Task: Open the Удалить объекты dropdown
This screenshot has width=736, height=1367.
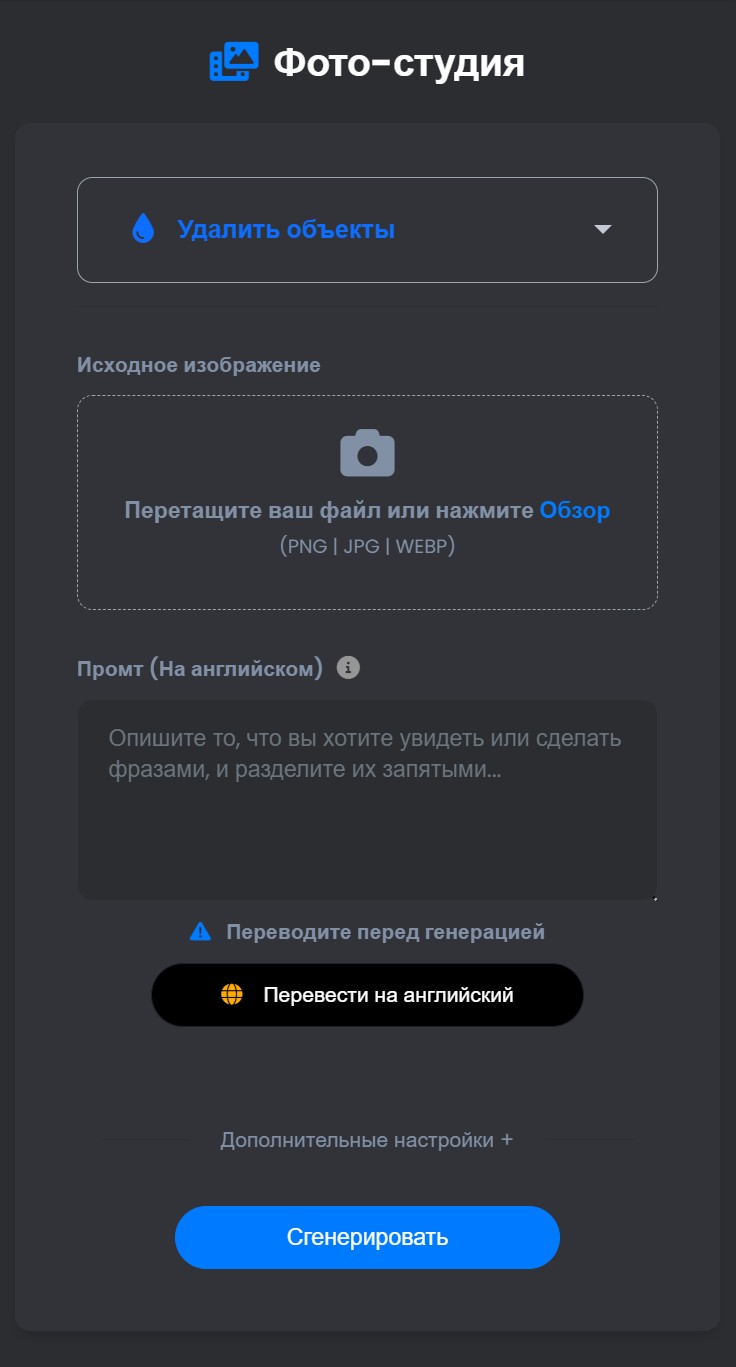Action: pos(367,230)
